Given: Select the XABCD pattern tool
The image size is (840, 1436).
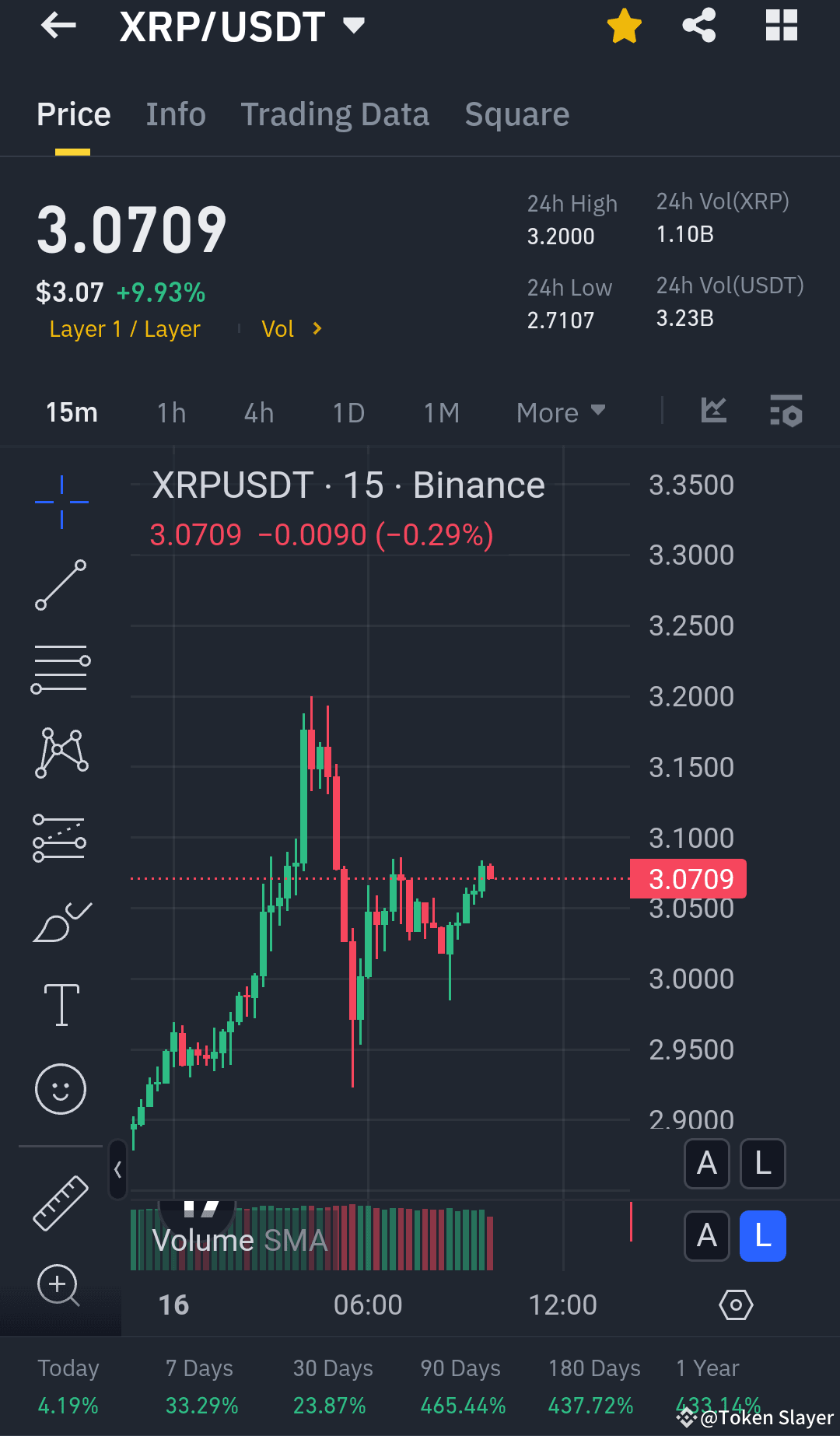Looking at the screenshot, I should tap(61, 751).
